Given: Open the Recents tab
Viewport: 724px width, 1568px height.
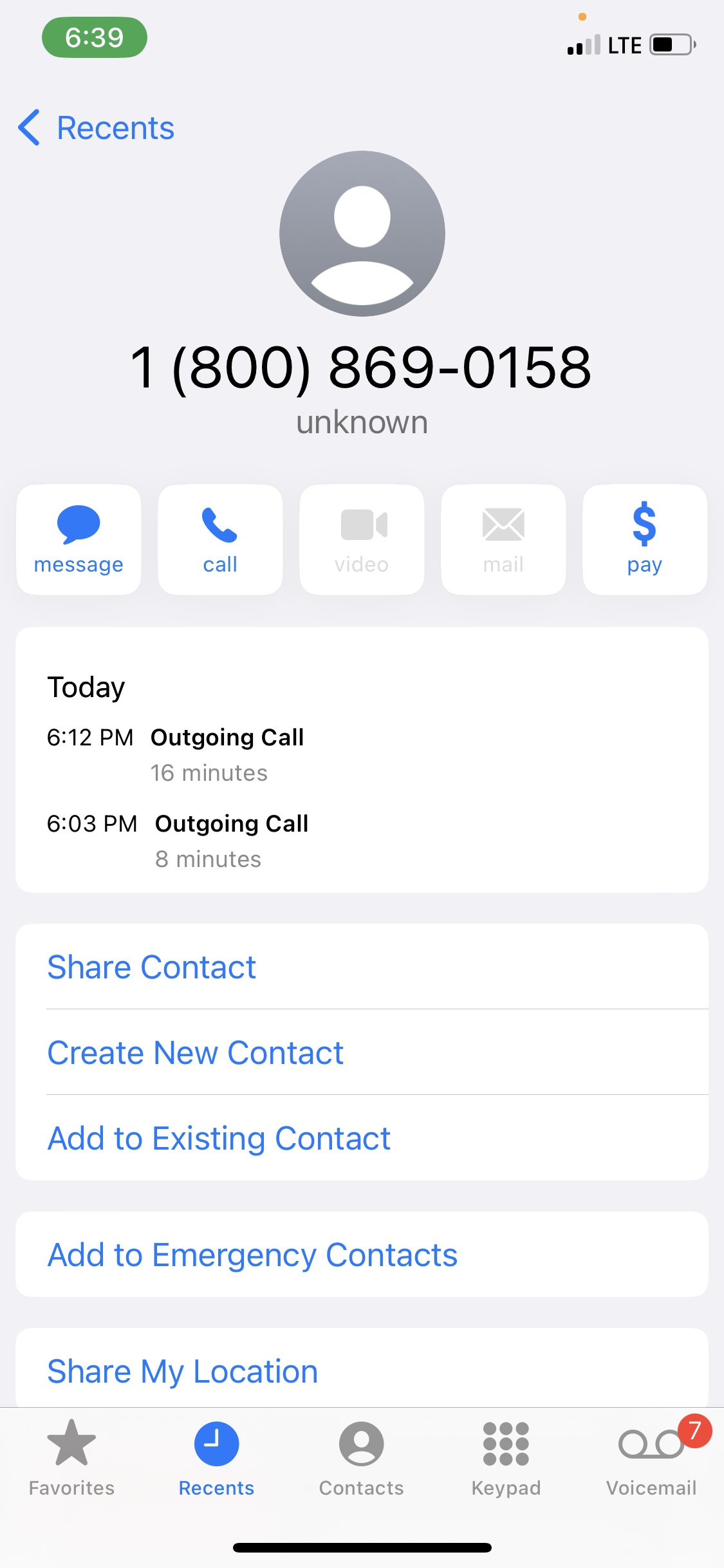Looking at the screenshot, I should 216,1459.
